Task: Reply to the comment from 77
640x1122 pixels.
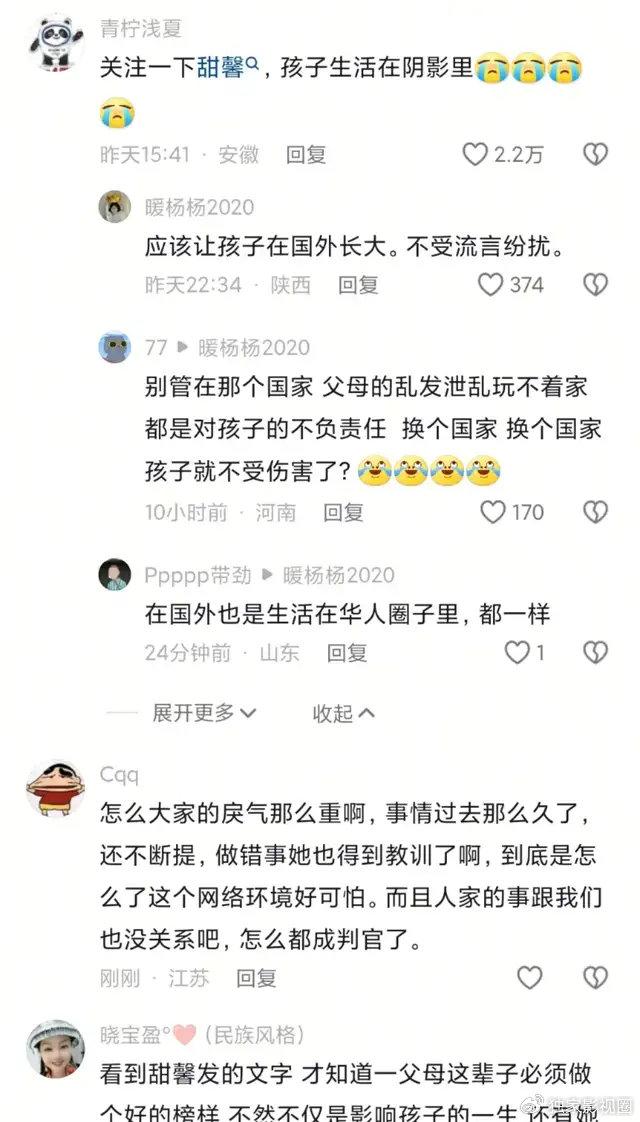Action: pyautogui.click(x=343, y=512)
